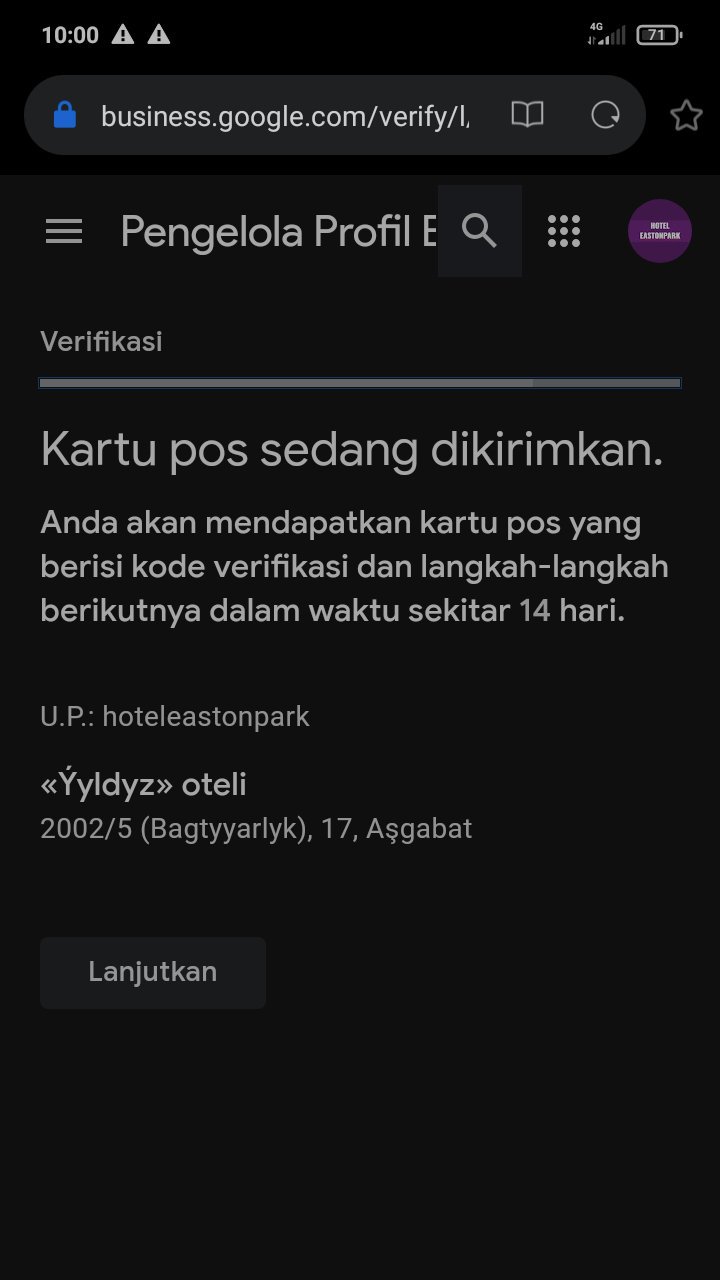
Task: Bookmark this page with the star
Action: 686,115
